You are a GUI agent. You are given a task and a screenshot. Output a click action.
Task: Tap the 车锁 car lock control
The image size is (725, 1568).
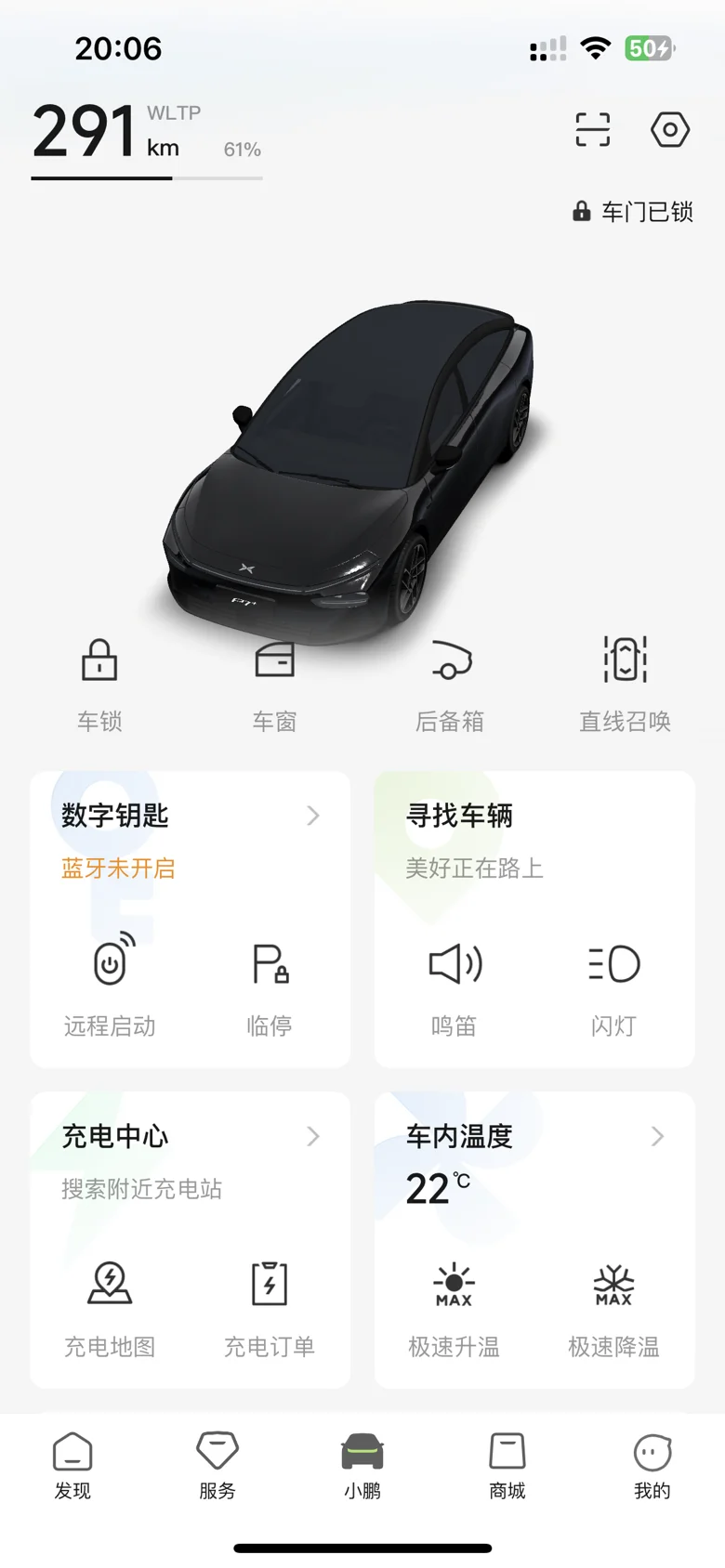tap(99, 683)
